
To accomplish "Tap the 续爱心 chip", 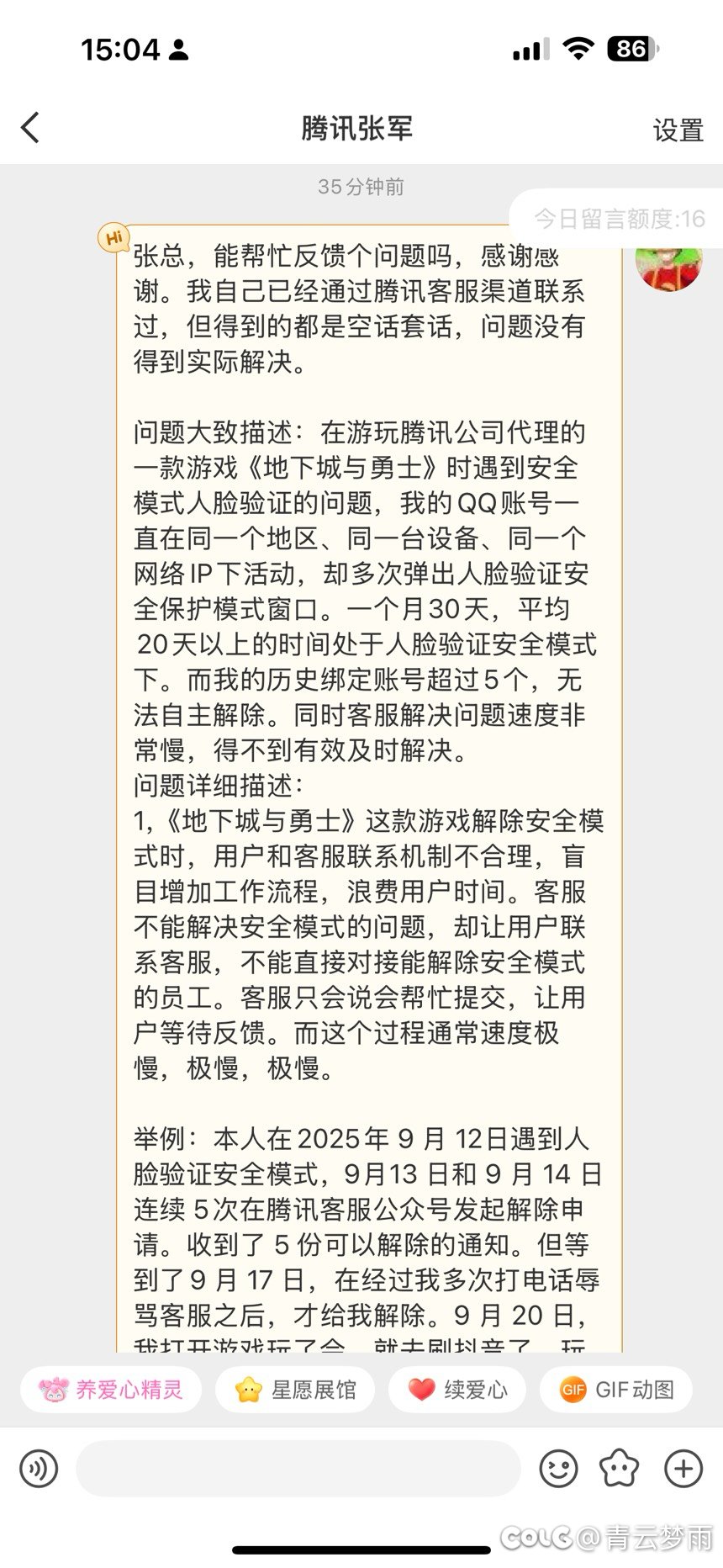I will point(457,1389).
